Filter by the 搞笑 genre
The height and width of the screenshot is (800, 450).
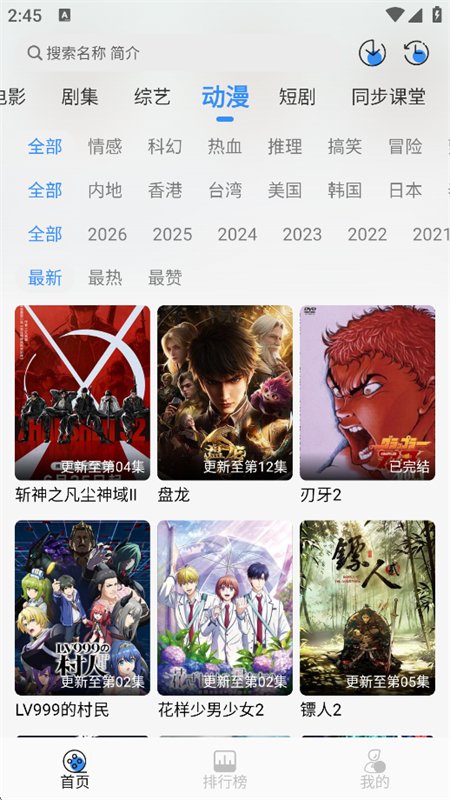(x=345, y=147)
